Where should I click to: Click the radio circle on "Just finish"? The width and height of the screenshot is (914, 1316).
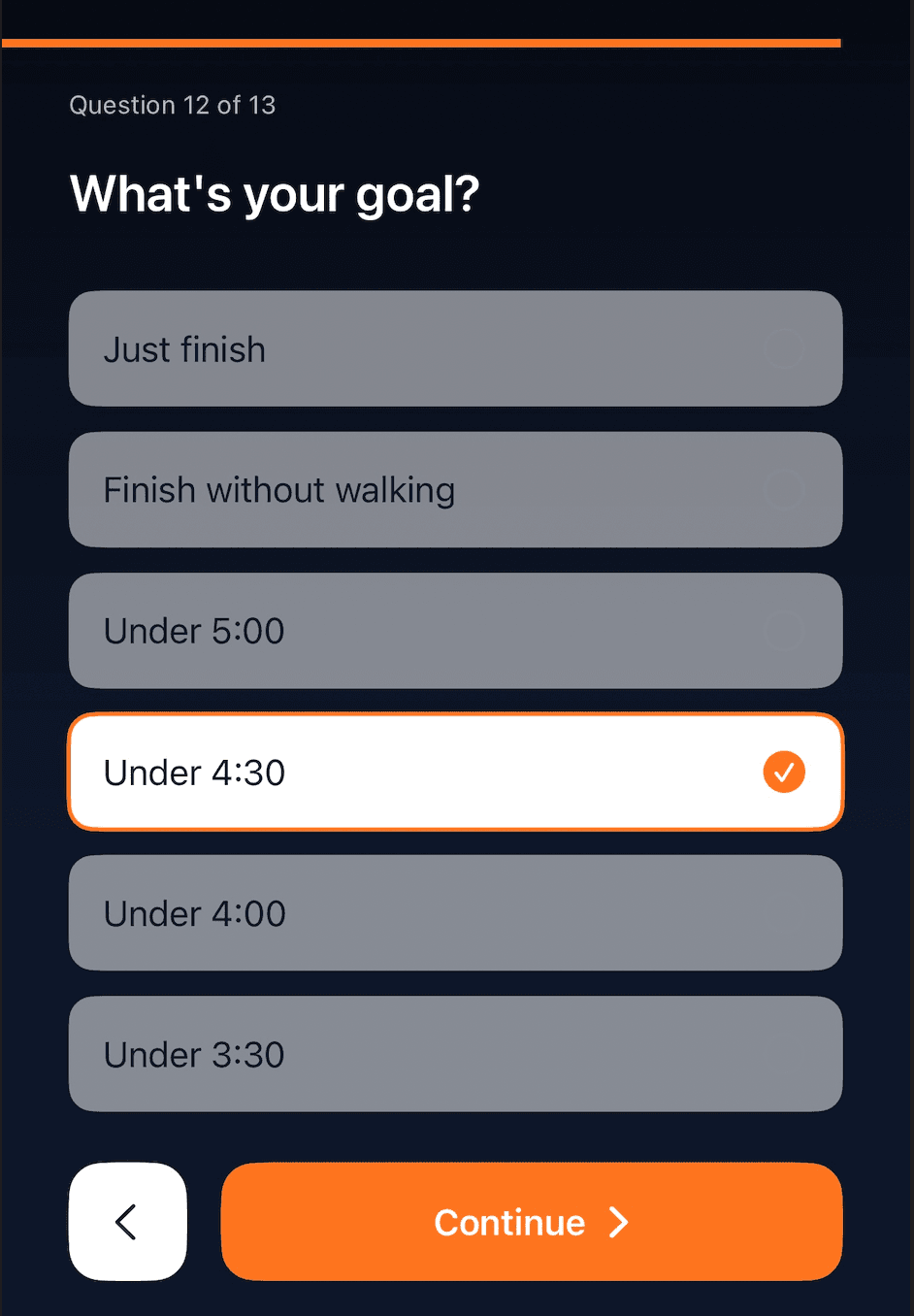coord(784,348)
